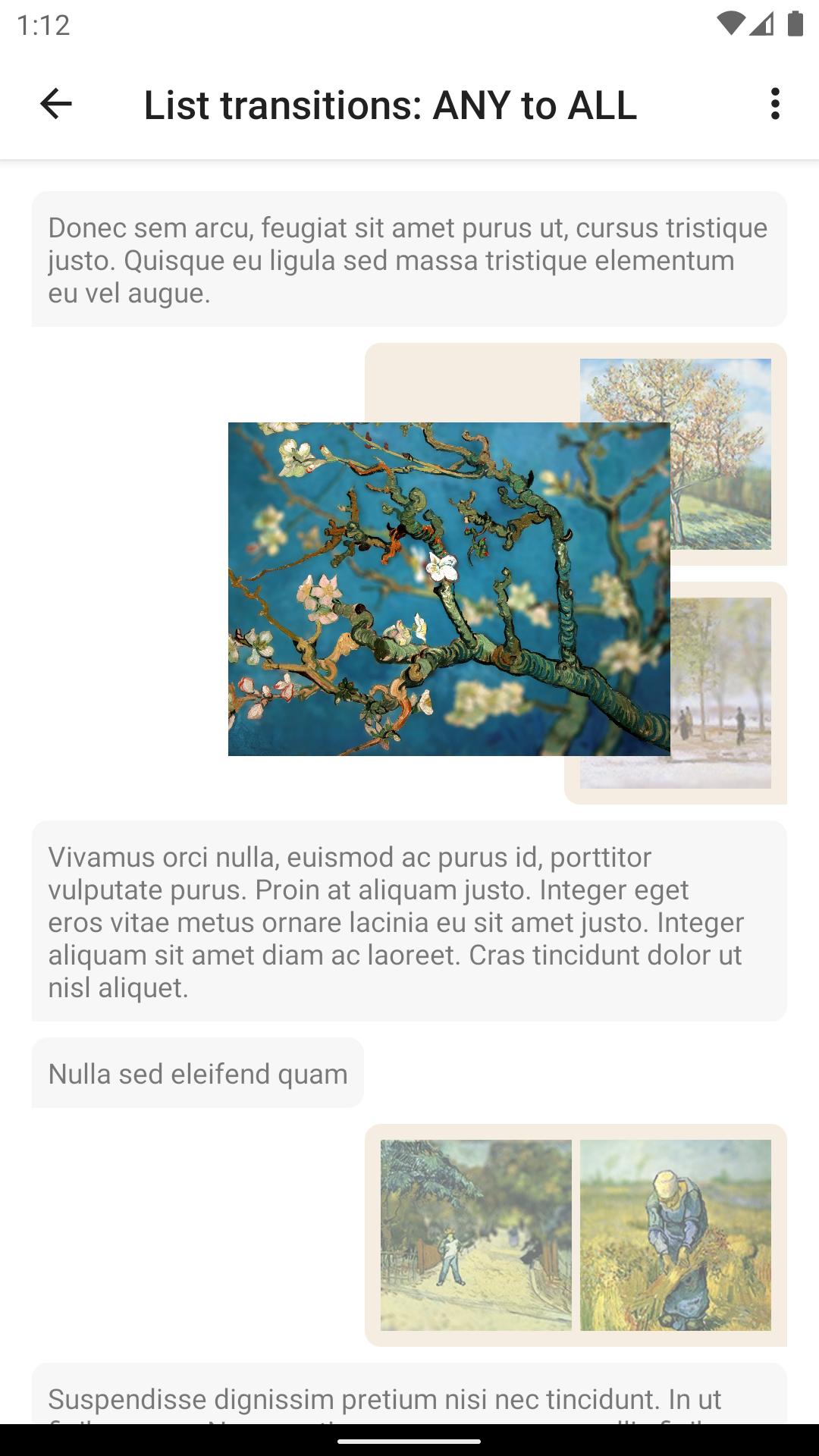The image size is (819, 1456).
Task: View the garden path painting thumbnail
Action: coord(476,1235)
